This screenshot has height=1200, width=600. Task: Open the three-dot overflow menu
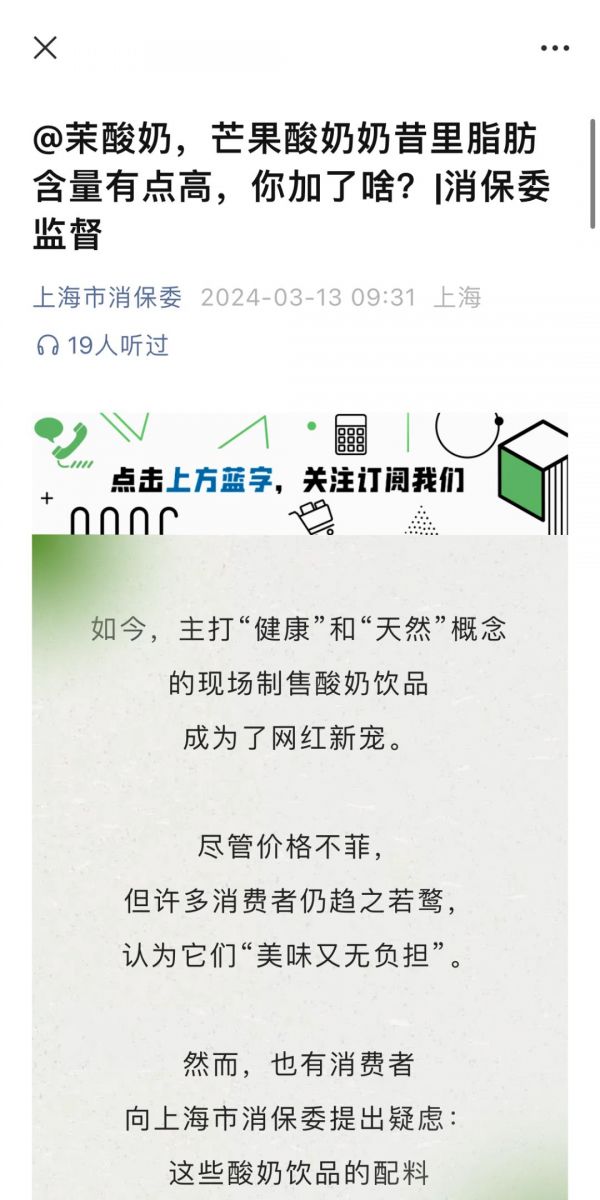(555, 47)
